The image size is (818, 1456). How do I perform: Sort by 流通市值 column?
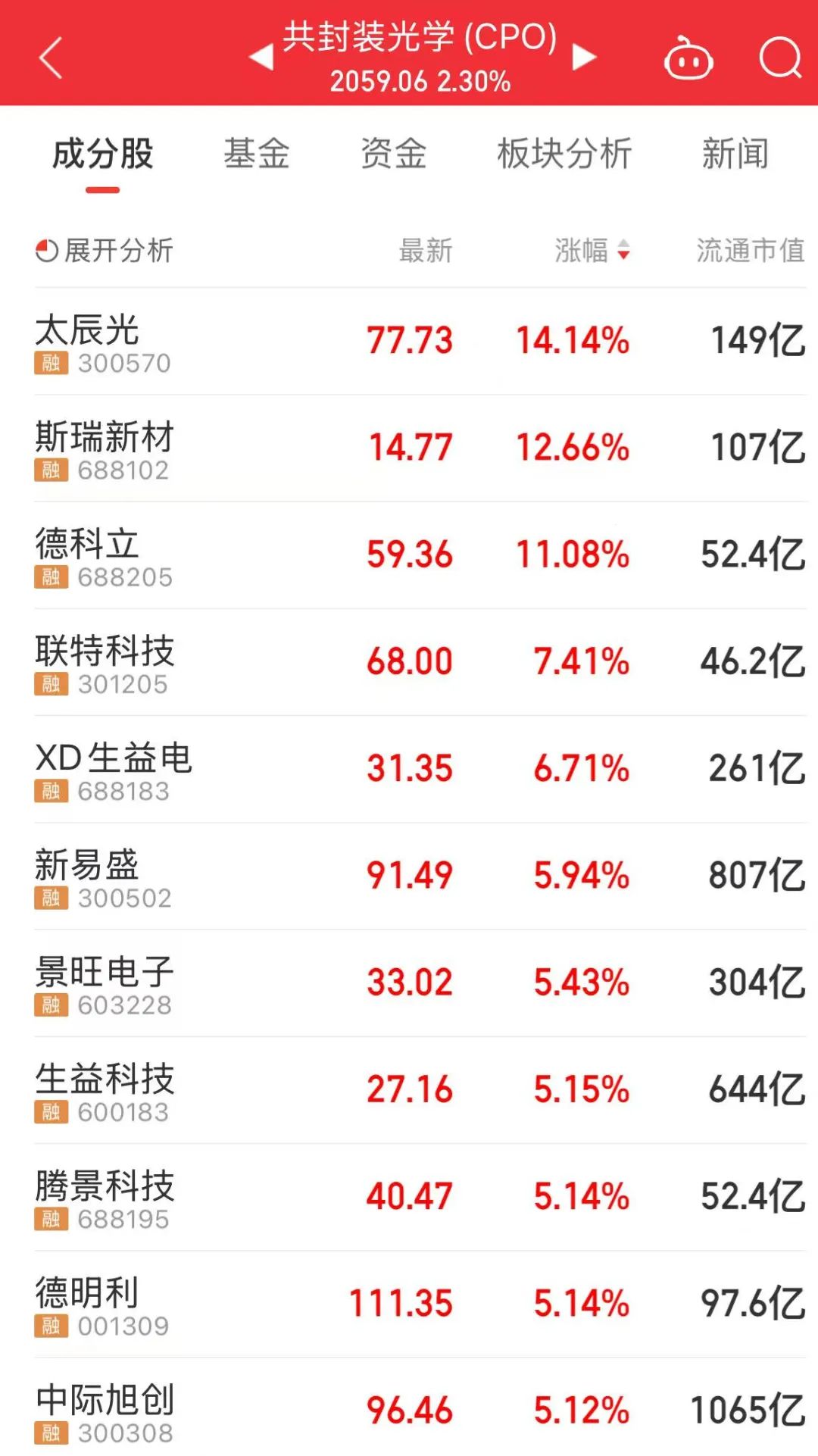pyautogui.click(x=751, y=250)
